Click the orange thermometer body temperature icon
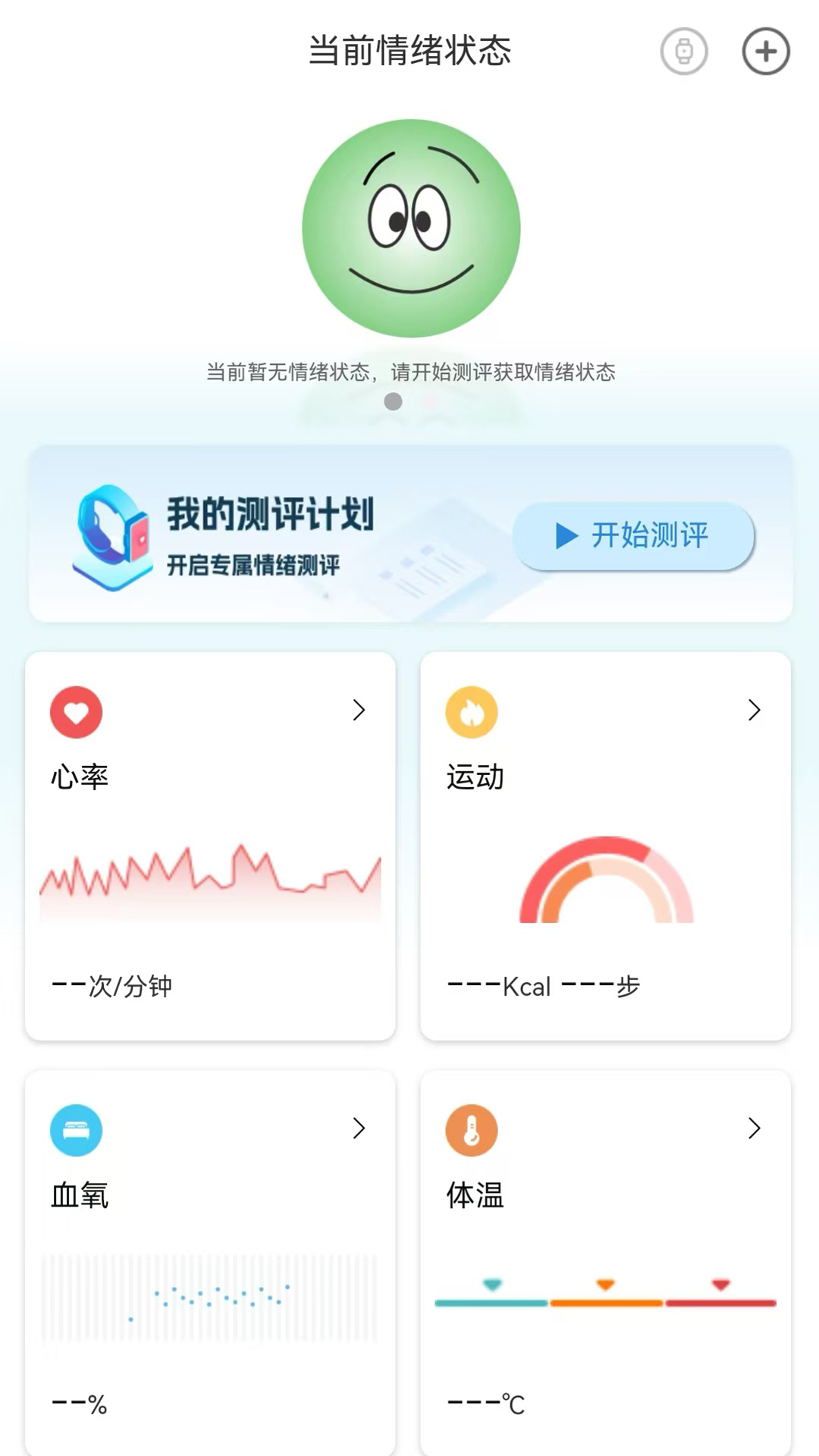The image size is (819, 1456). click(x=472, y=1130)
